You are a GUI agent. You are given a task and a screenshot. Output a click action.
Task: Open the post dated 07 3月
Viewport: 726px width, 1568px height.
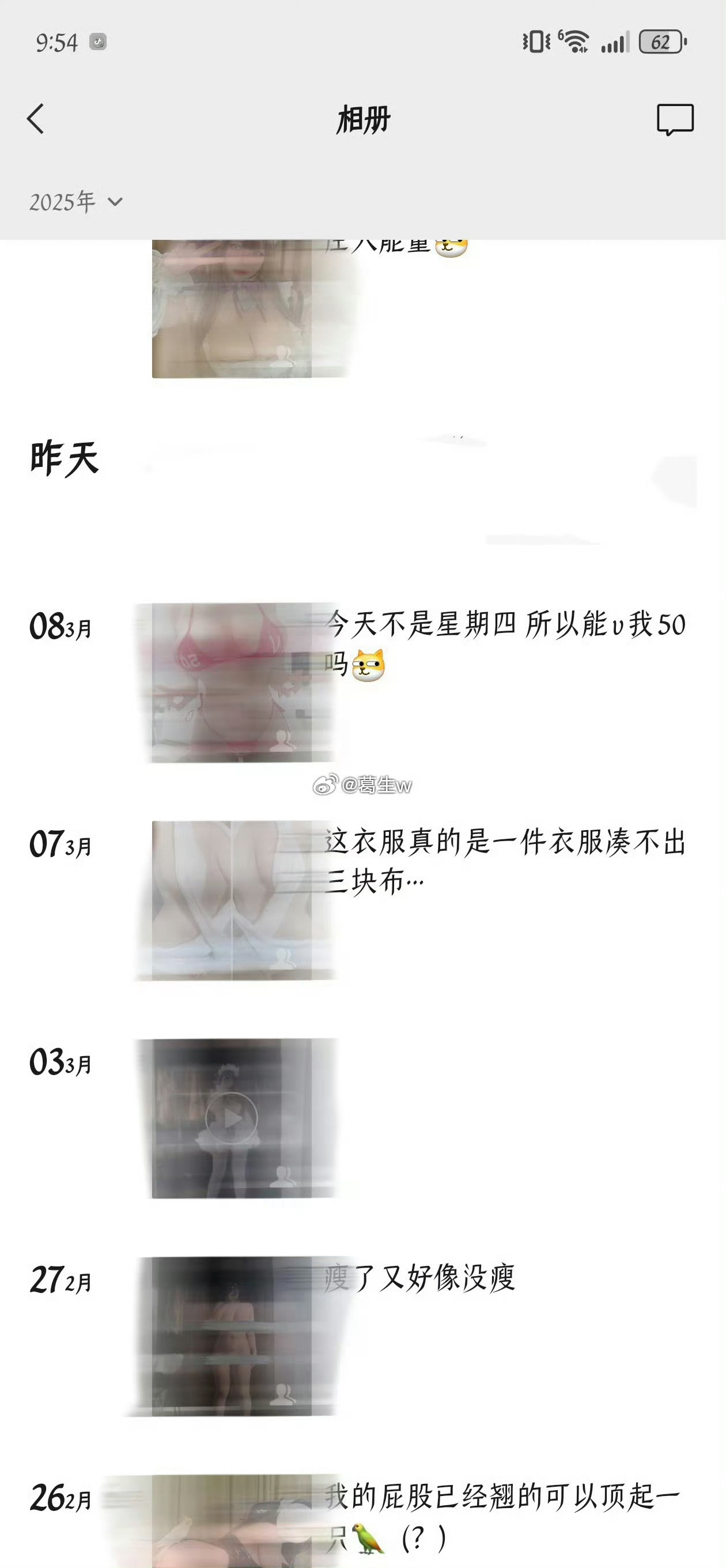click(232, 900)
